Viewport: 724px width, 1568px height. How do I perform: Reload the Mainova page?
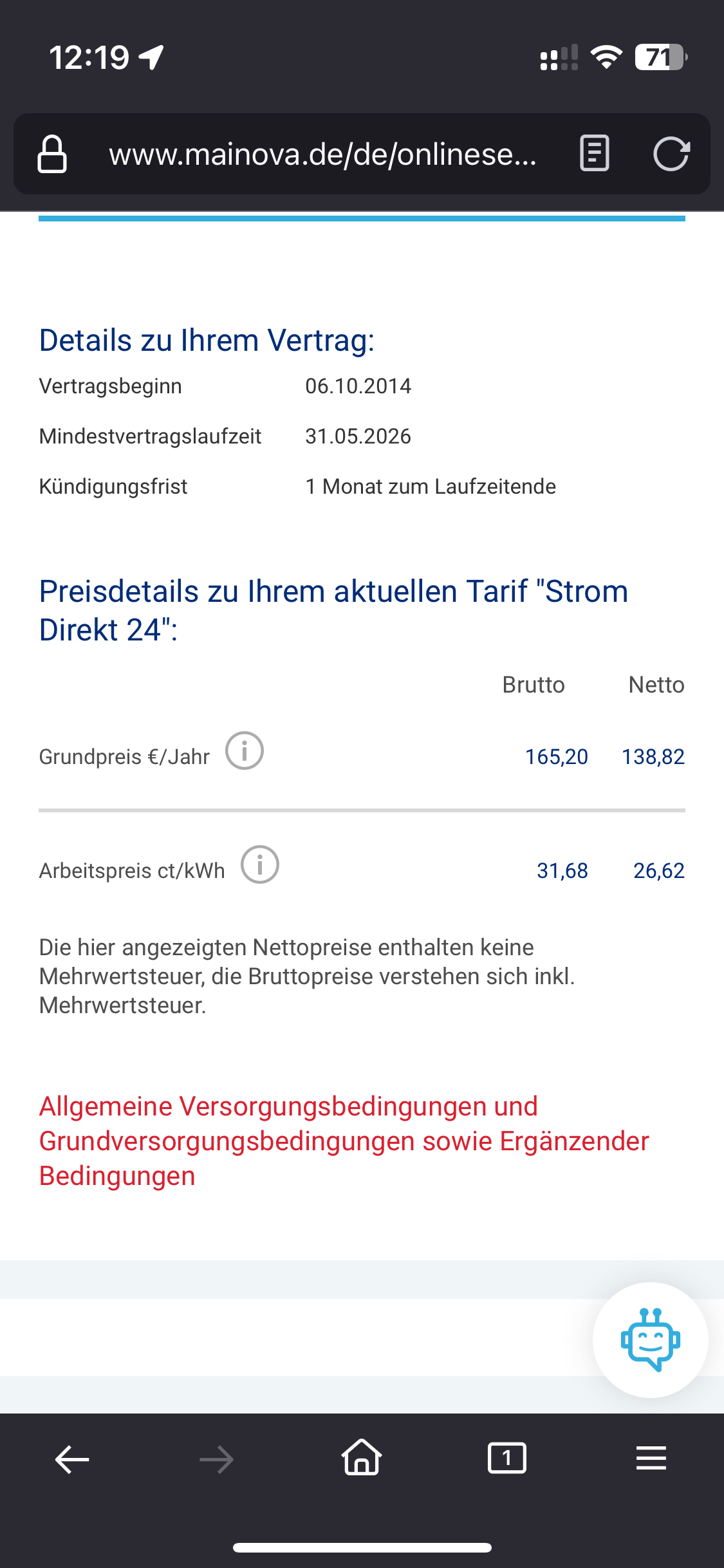(671, 154)
